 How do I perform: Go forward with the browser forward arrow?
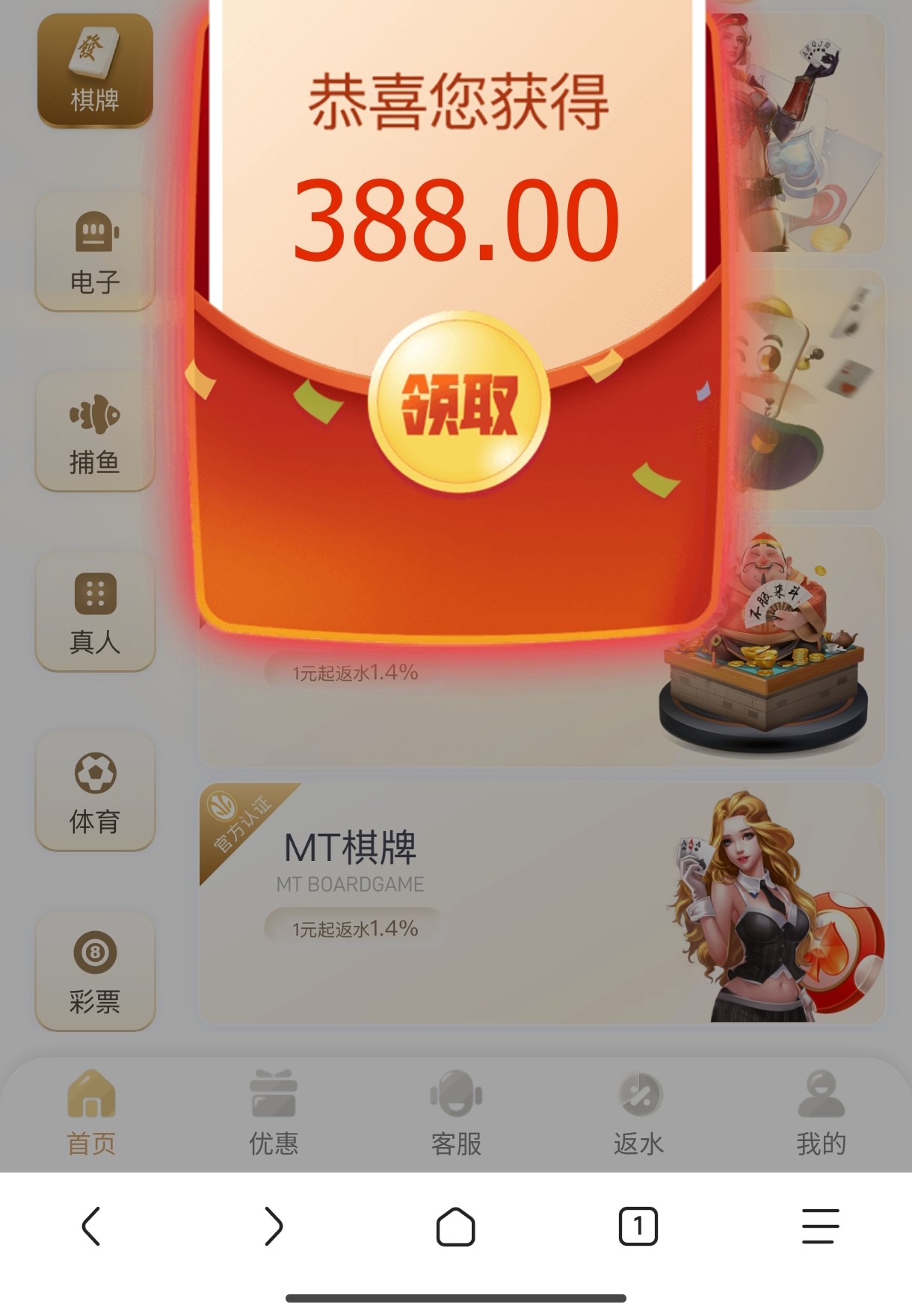pos(274,1226)
